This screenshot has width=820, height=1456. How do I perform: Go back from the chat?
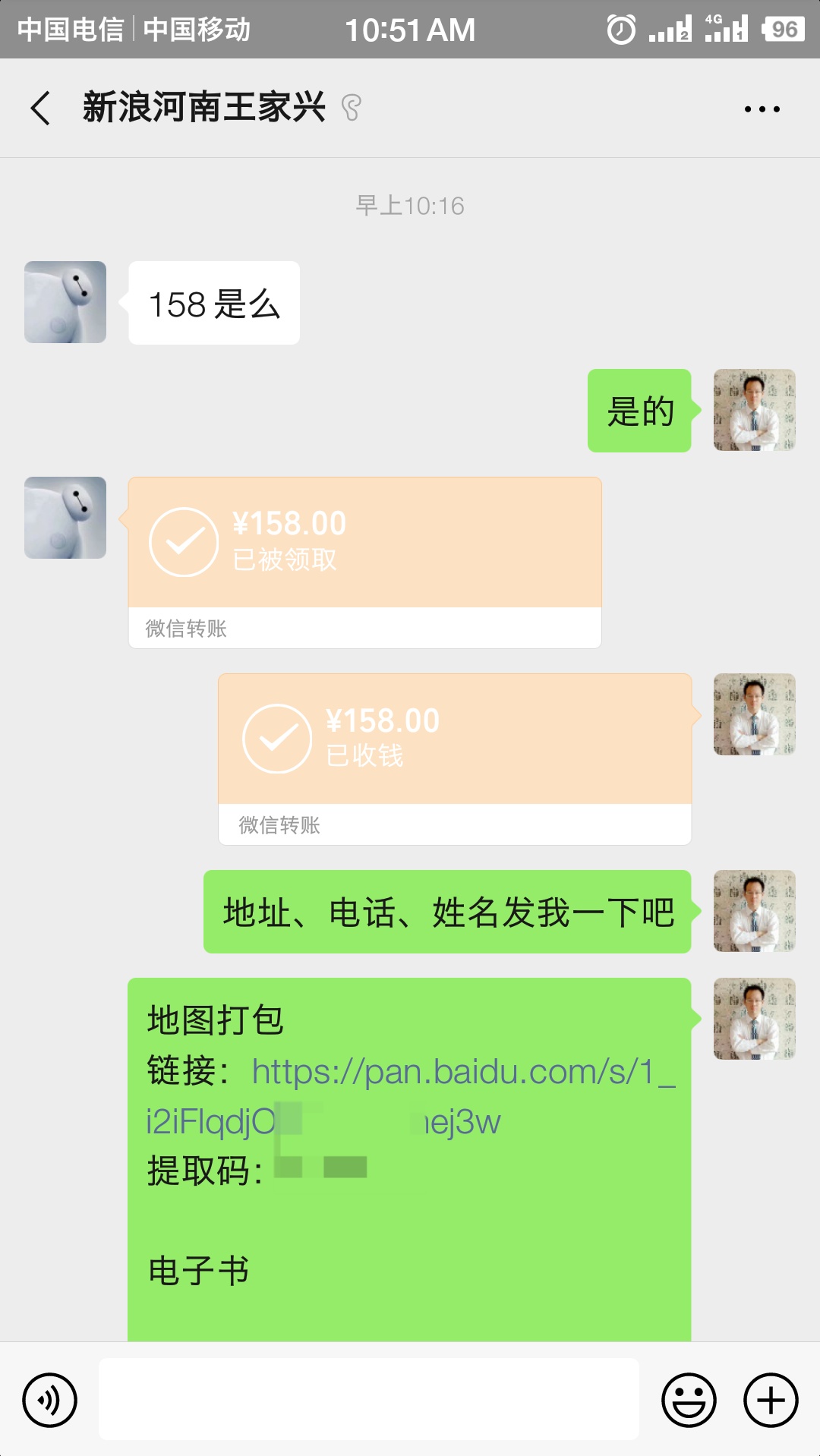click(x=41, y=108)
